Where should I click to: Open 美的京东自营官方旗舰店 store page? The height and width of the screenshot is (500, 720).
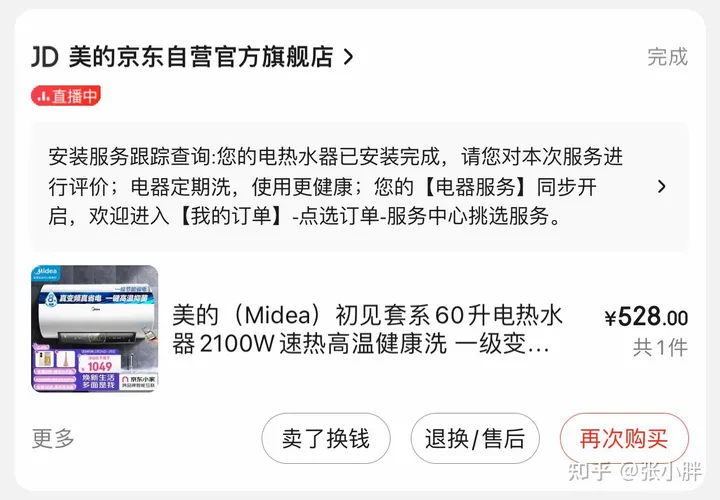click(x=200, y=57)
